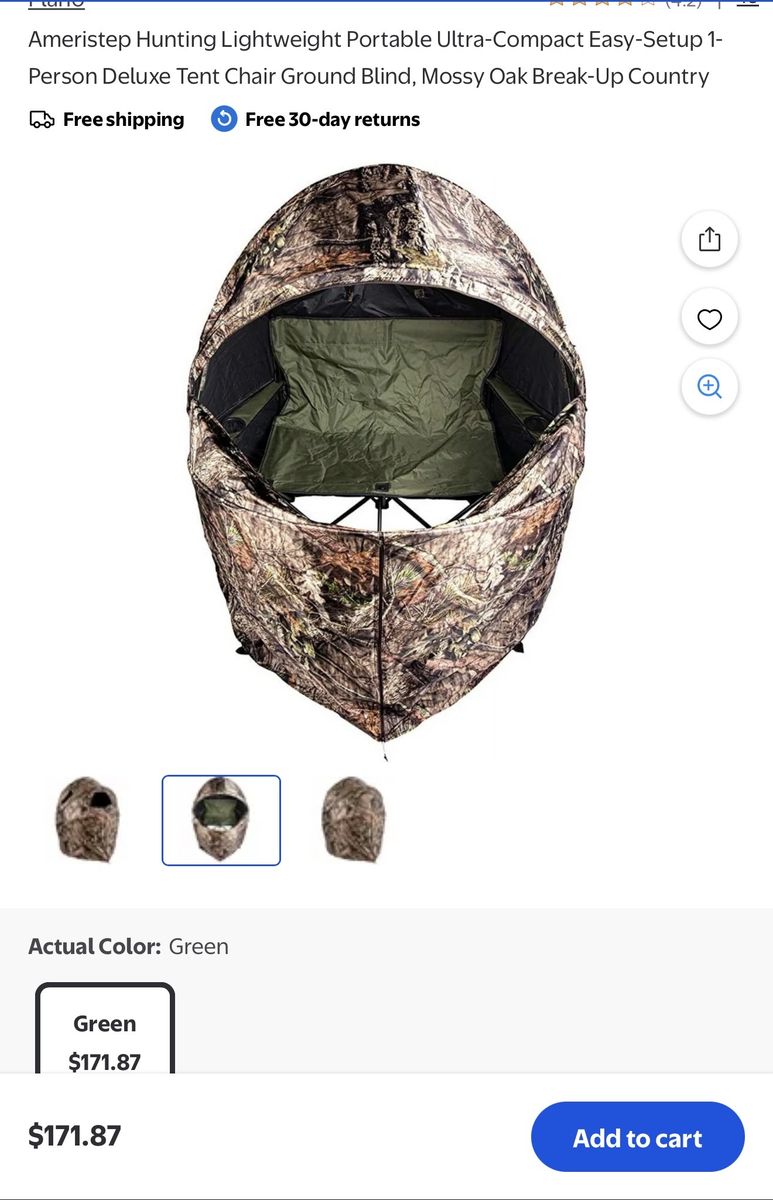
Task: Expand the Actual Color options section
Action: tap(128, 945)
